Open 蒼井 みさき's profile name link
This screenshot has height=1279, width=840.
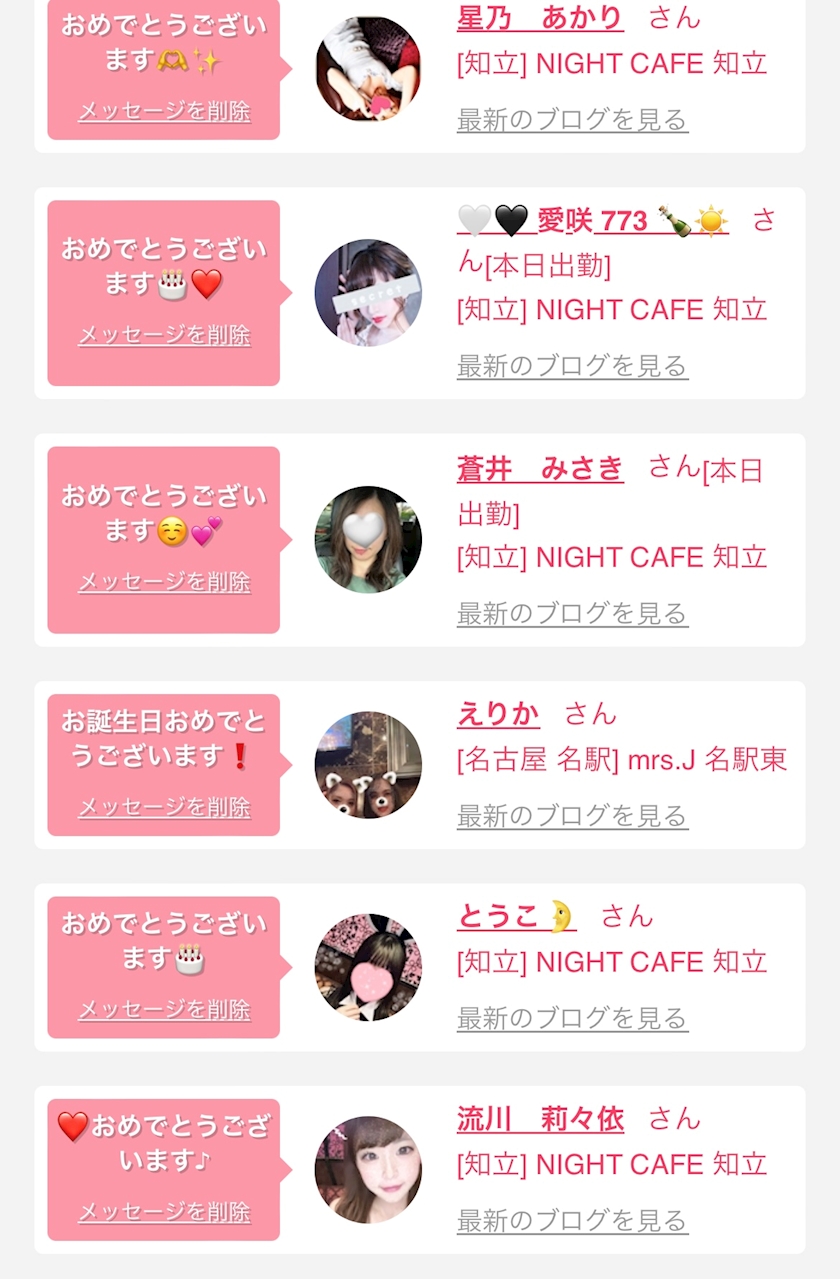(540, 468)
